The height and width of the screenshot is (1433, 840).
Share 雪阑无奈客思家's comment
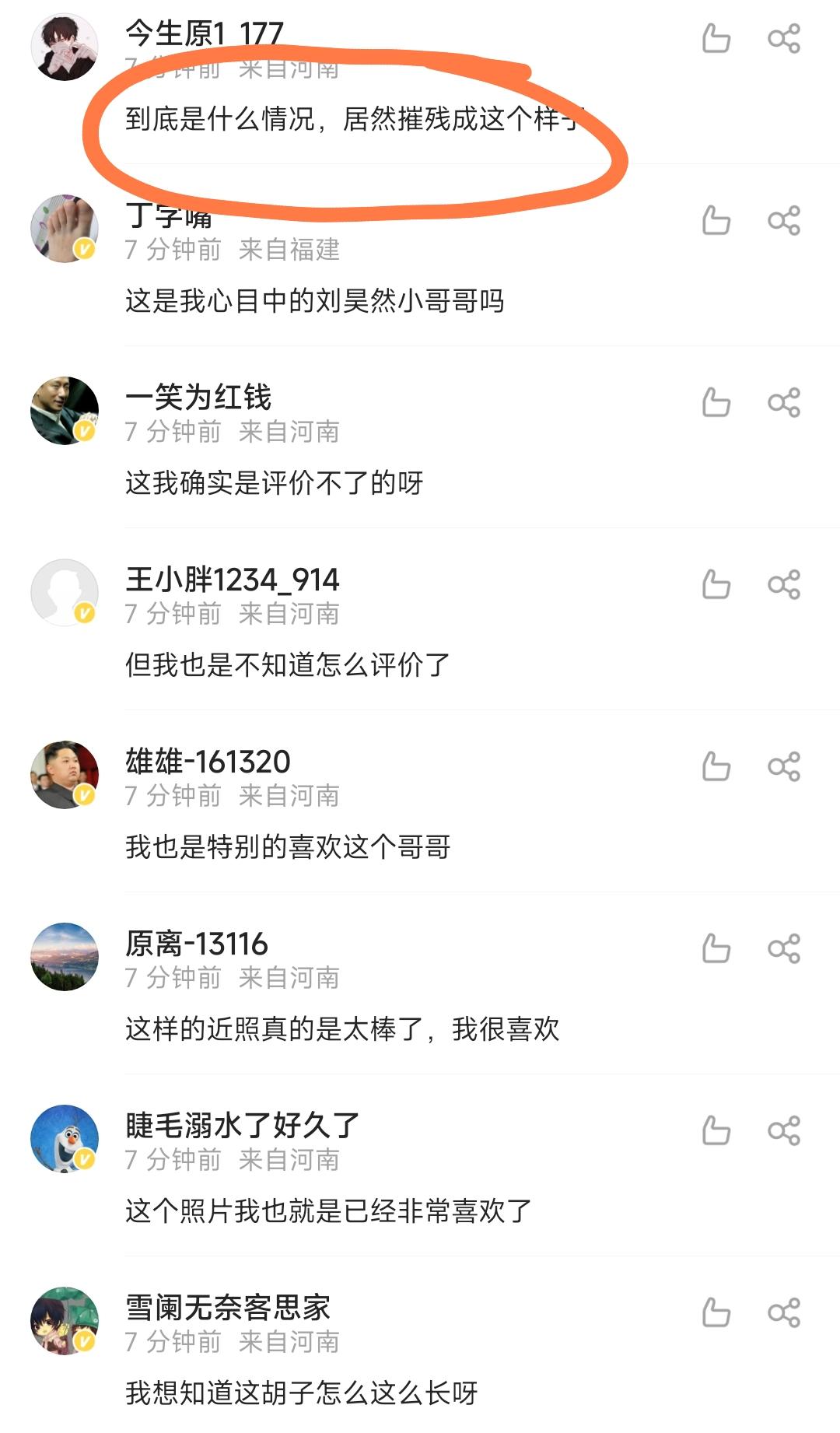click(783, 1312)
